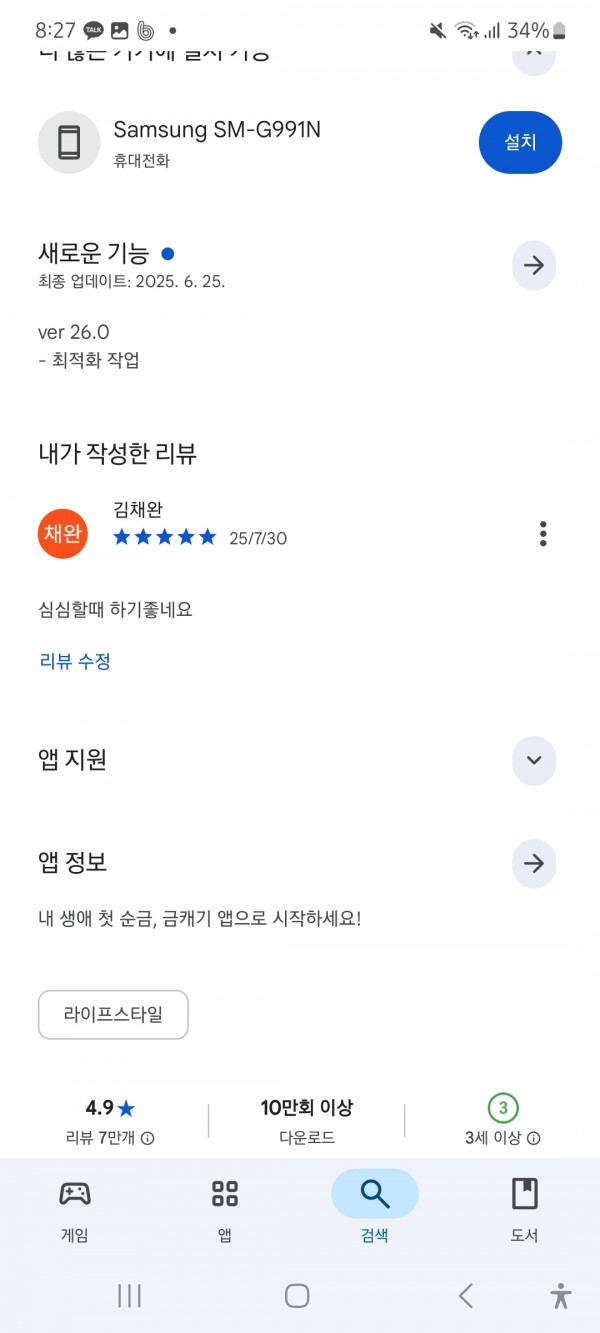This screenshot has width=600, height=1333.
Task: Expand the 앱 지원 section
Action: pos(534,761)
